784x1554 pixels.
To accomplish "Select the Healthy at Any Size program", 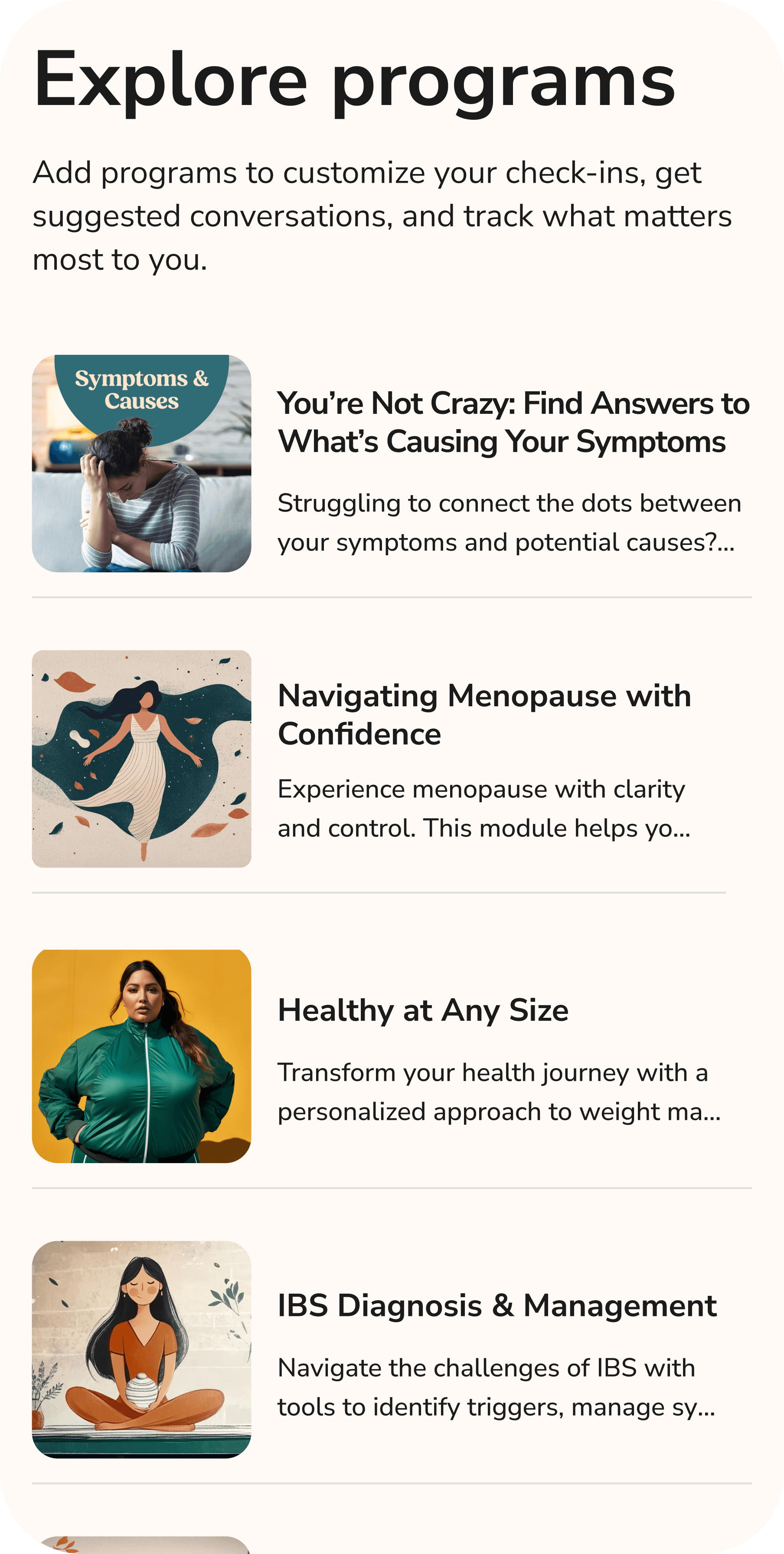I will click(423, 1010).
